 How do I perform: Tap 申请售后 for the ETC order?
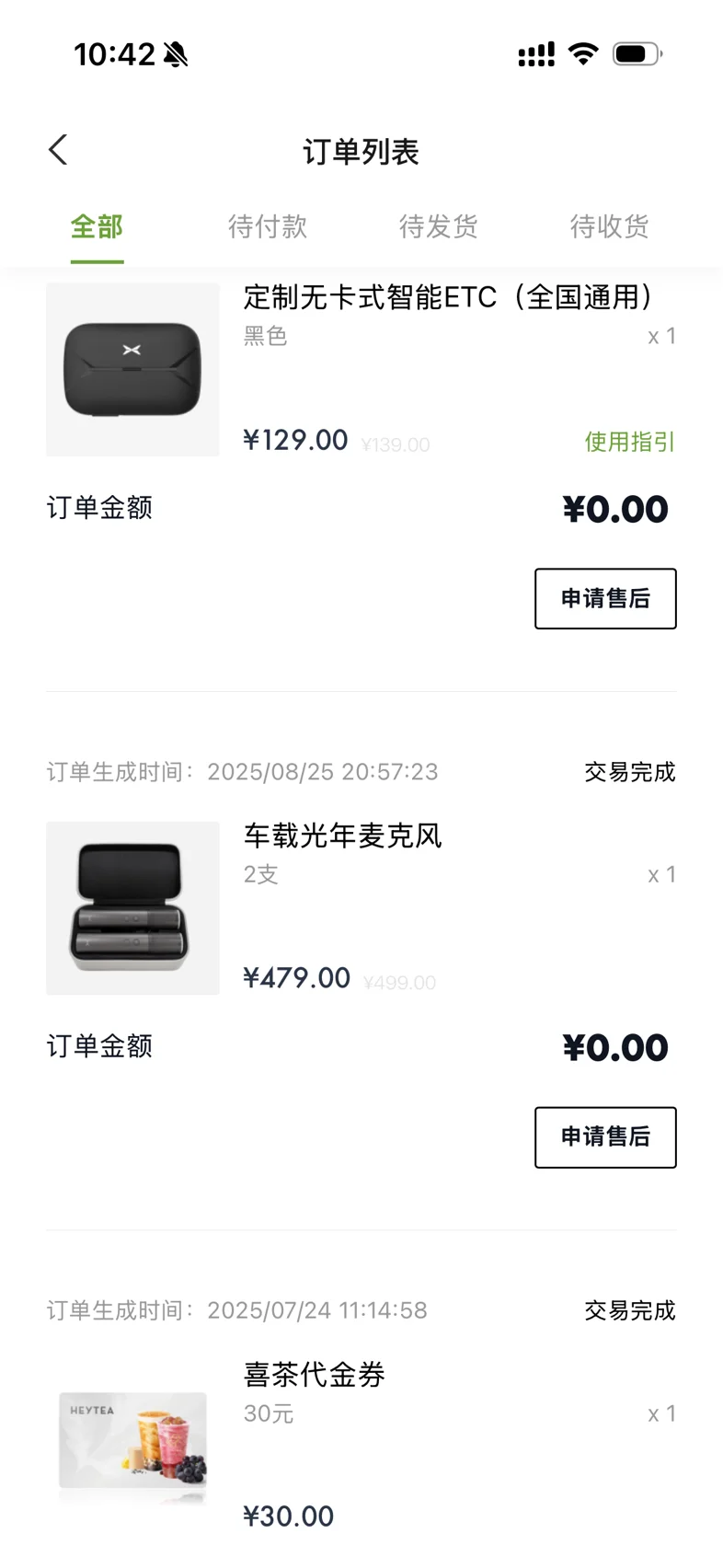click(605, 599)
